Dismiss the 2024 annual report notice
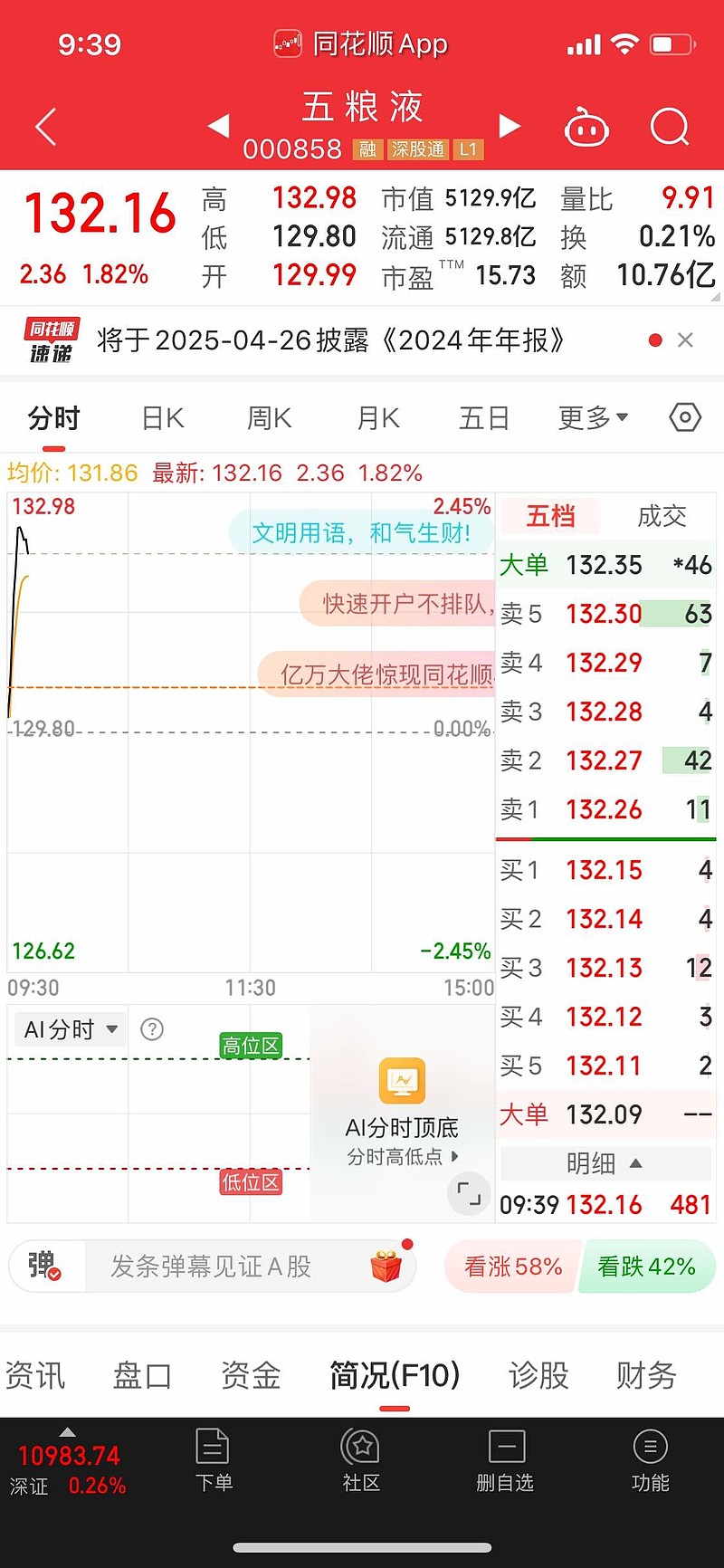This screenshot has height=1568, width=724. 685,340
